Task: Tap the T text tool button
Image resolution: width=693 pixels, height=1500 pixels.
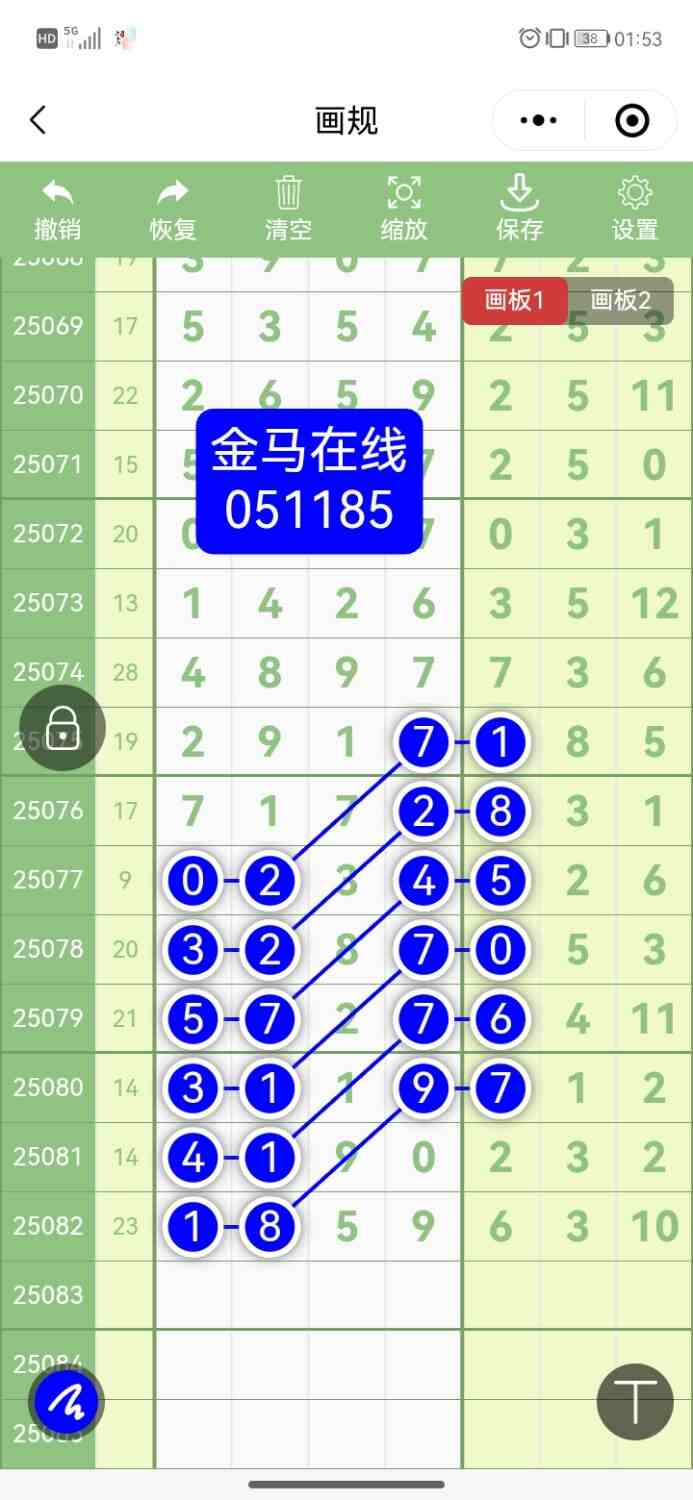Action: tap(635, 1402)
